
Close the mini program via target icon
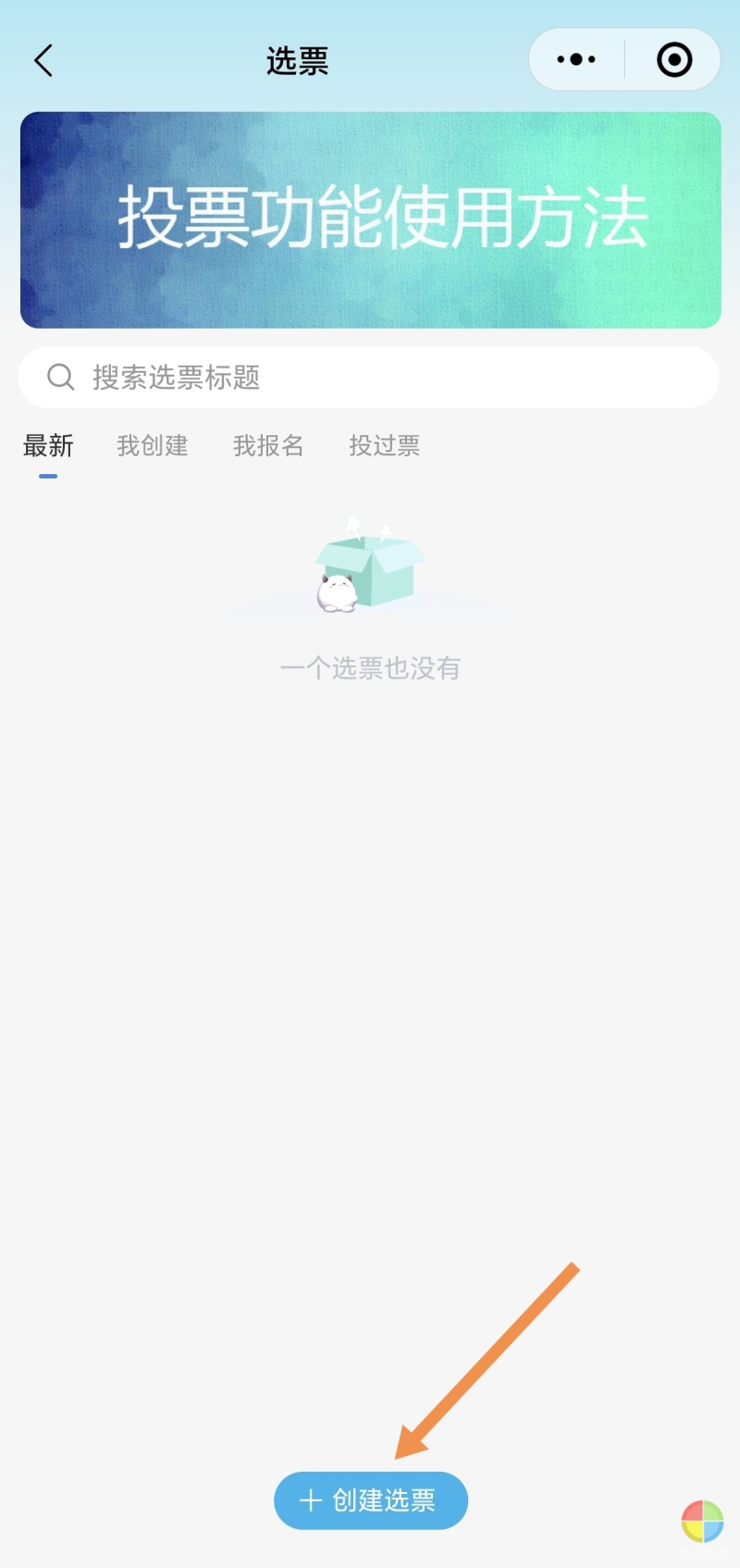[674, 60]
